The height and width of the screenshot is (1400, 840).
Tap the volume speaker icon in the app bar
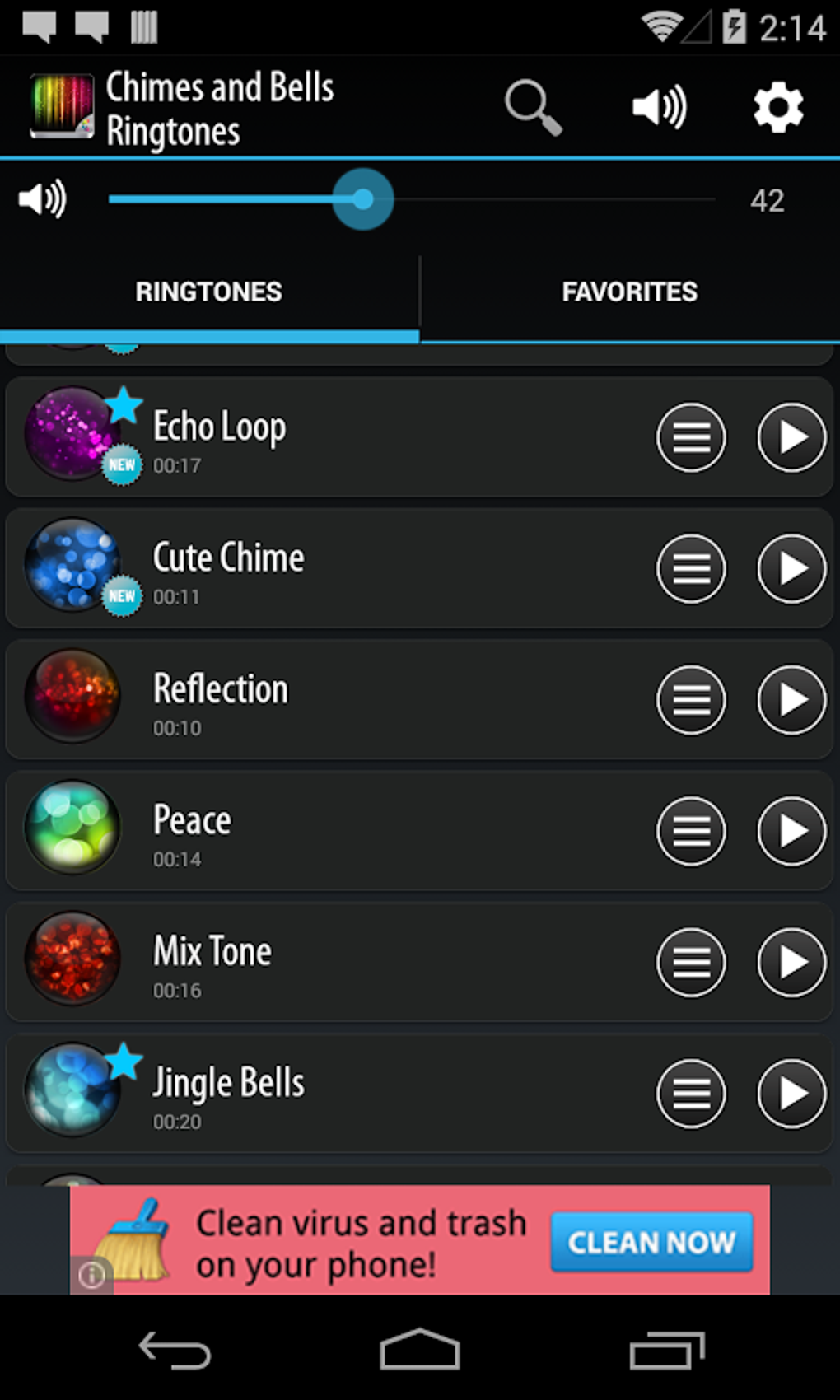pos(659,107)
